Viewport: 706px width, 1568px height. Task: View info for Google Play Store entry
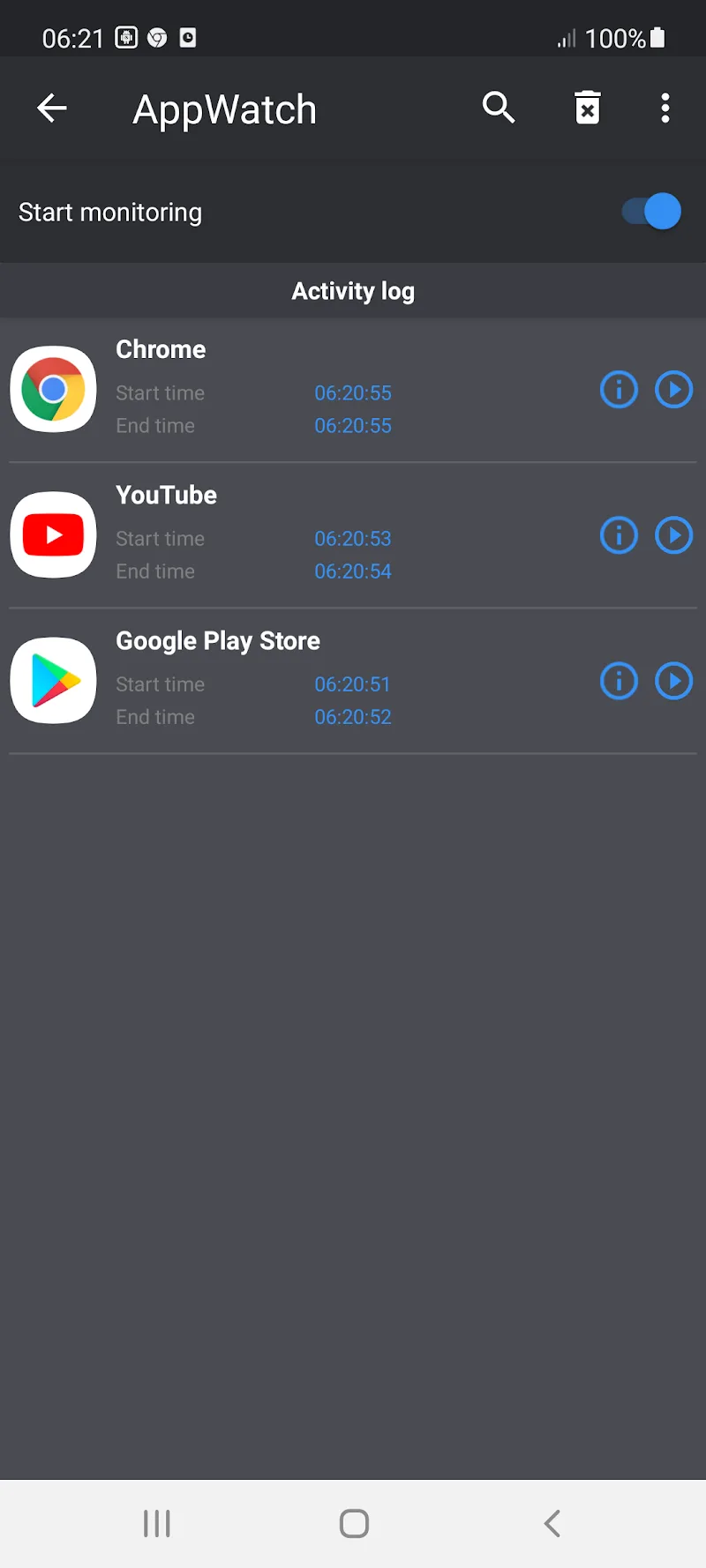tap(619, 681)
